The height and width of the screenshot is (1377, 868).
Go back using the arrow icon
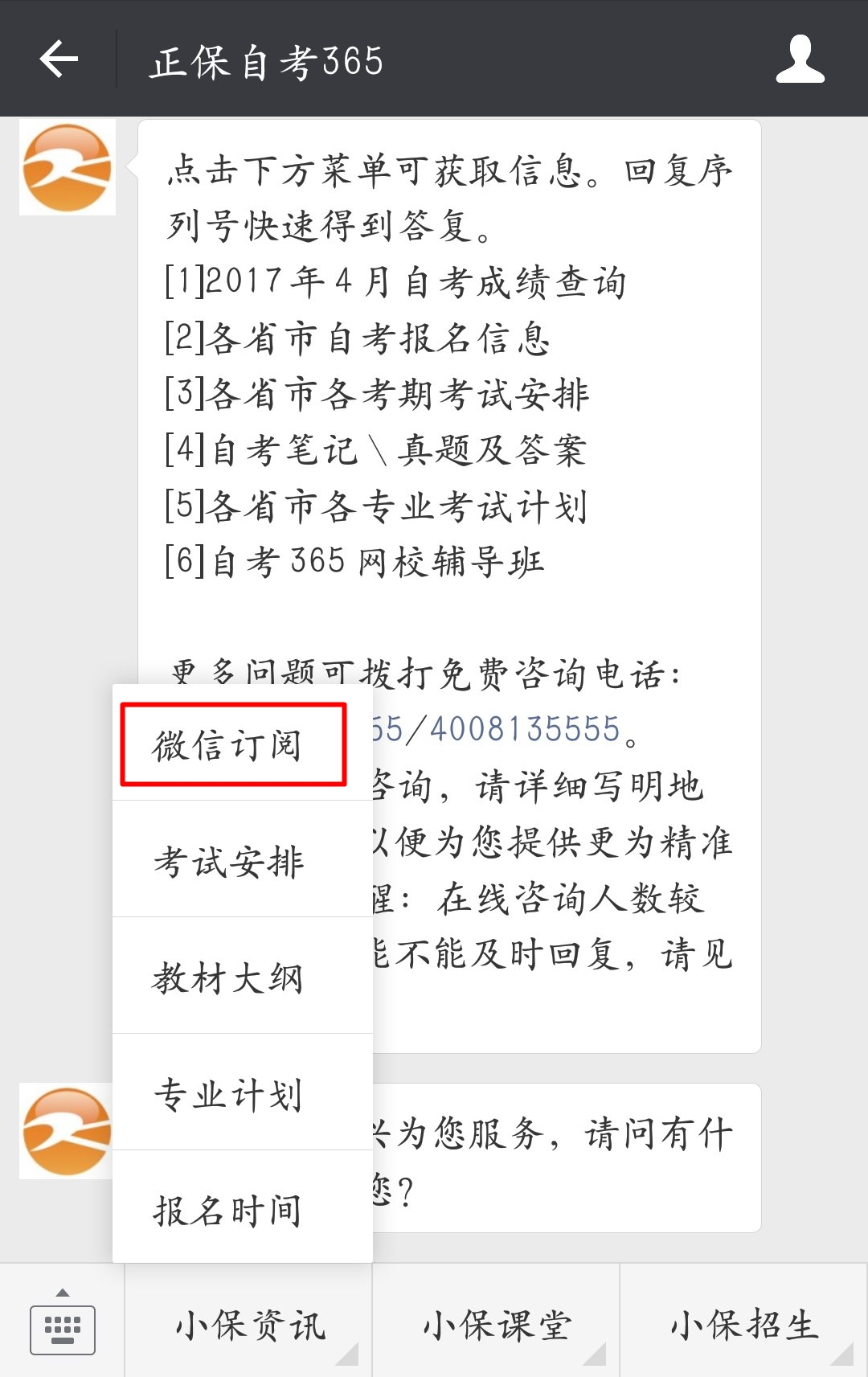[x=59, y=59]
